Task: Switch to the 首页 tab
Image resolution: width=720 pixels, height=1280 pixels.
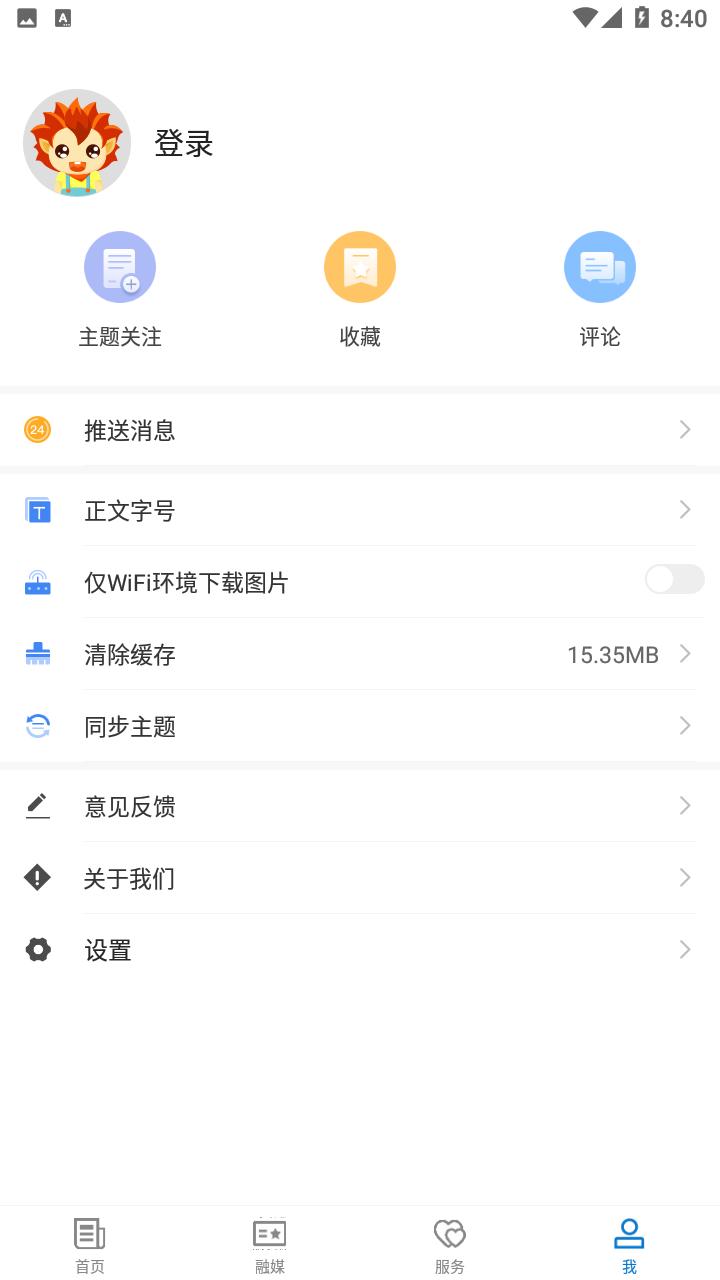Action: coord(90,1245)
